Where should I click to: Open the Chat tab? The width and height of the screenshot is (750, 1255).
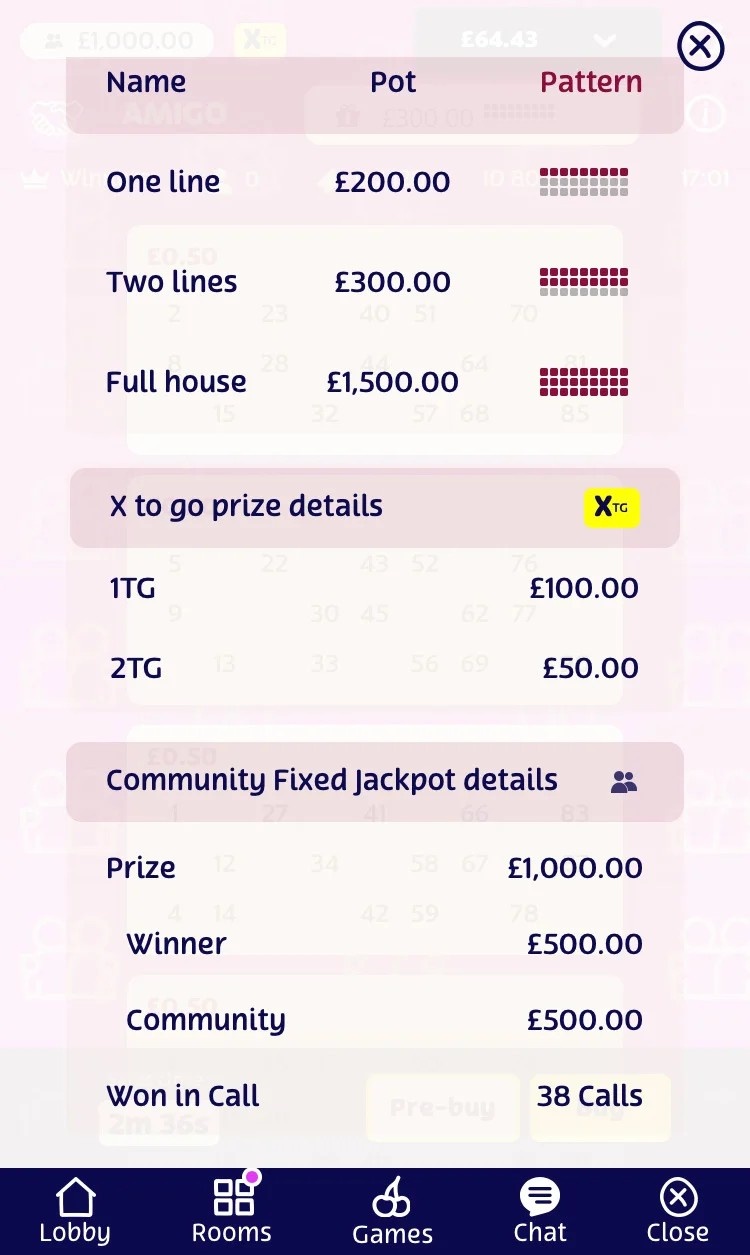(540, 1211)
